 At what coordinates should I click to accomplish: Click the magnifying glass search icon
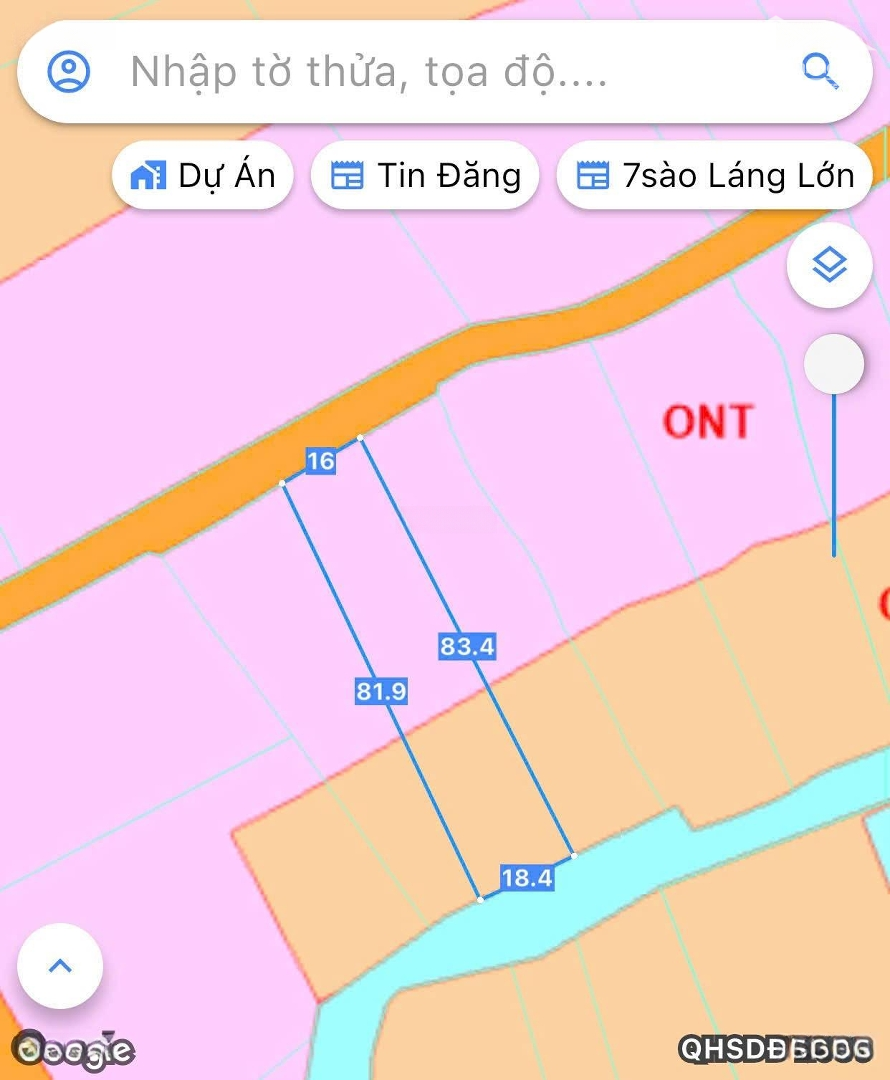click(x=819, y=71)
